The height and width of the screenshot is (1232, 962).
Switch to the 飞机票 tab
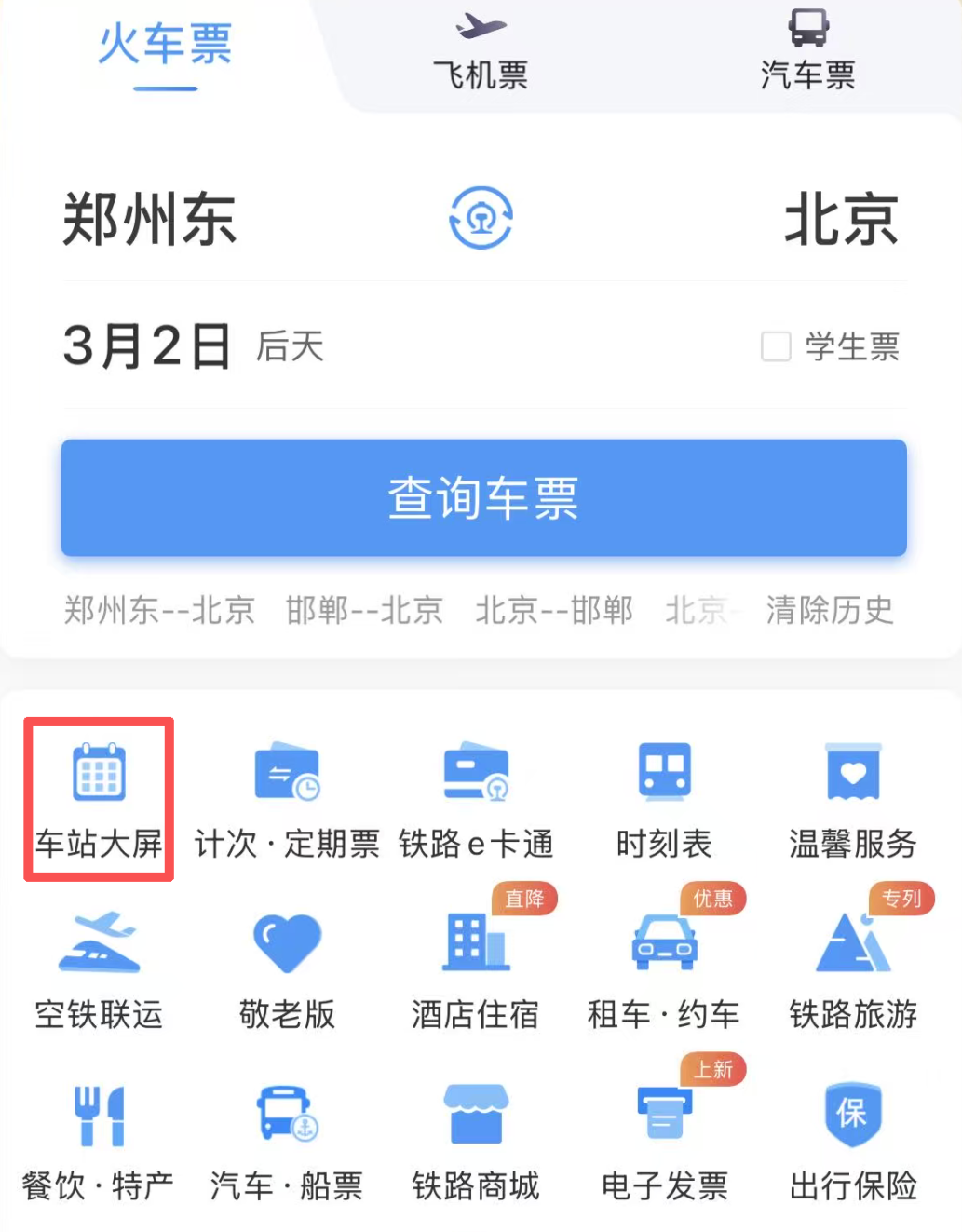[481, 52]
